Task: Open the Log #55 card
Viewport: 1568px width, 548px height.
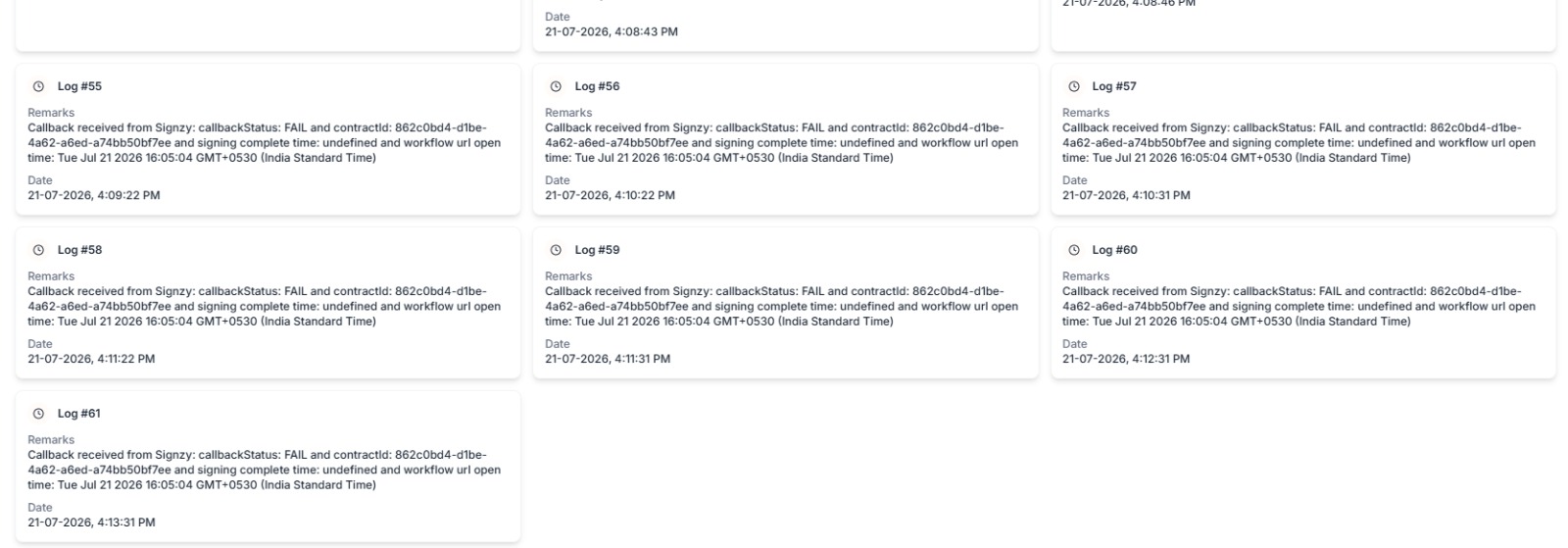Action: 268,140
